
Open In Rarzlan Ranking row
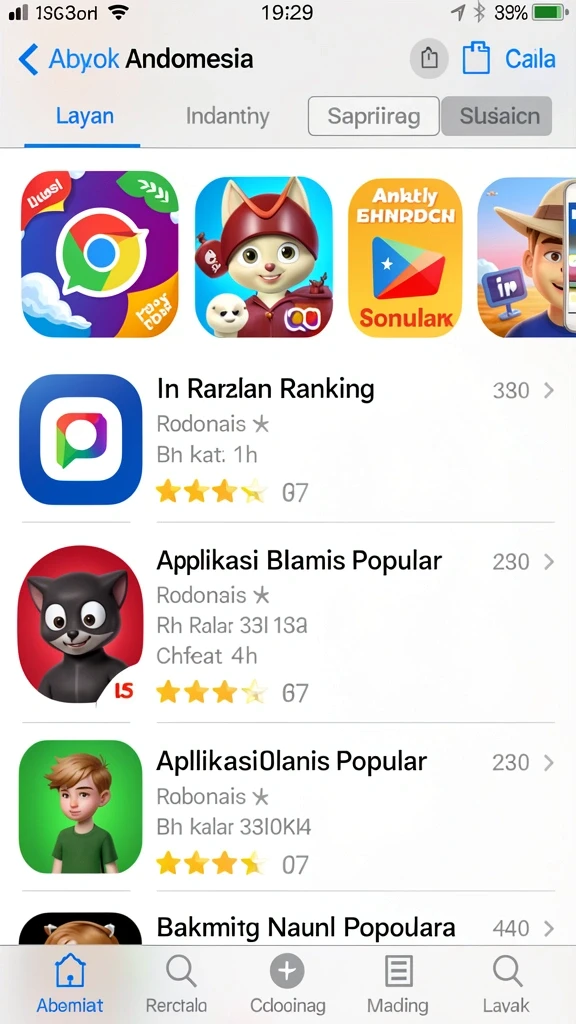[288, 439]
